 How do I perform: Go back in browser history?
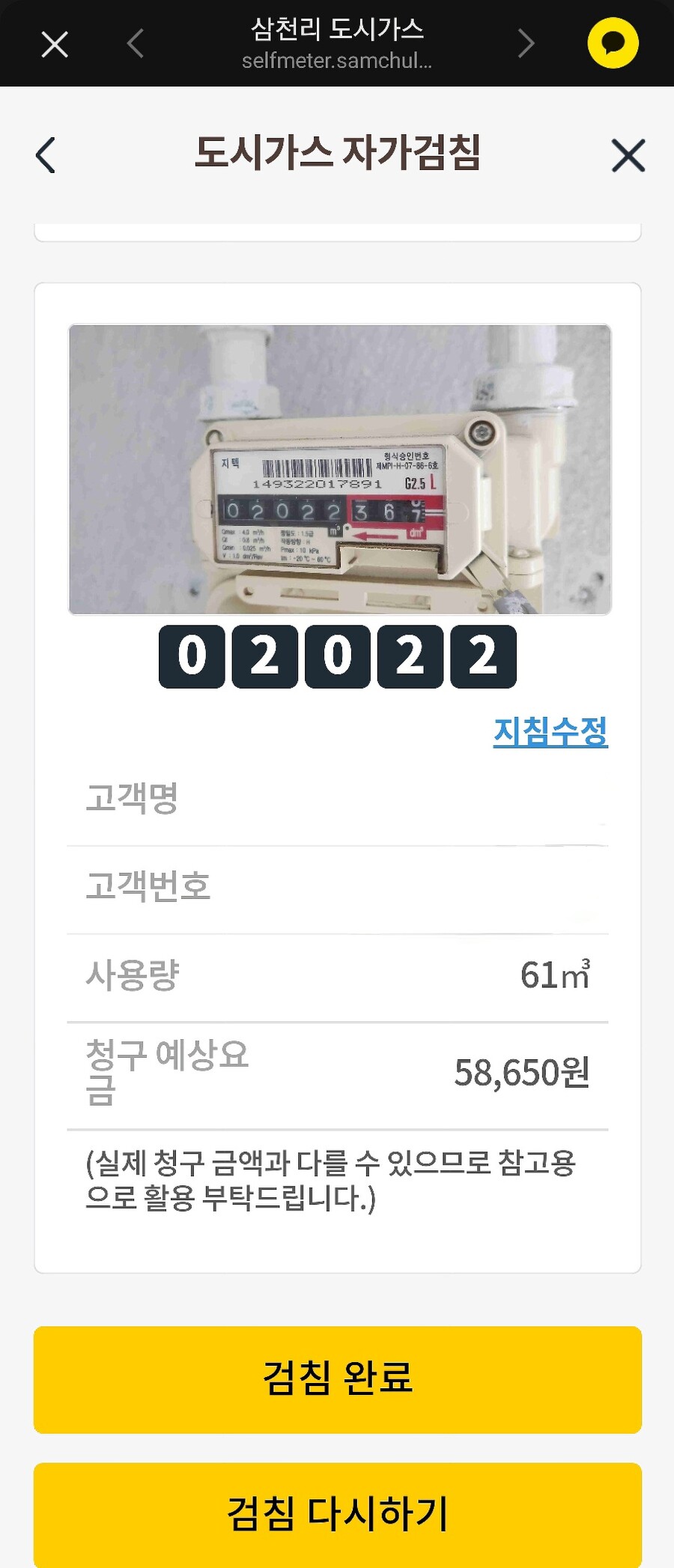pyautogui.click(x=136, y=43)
